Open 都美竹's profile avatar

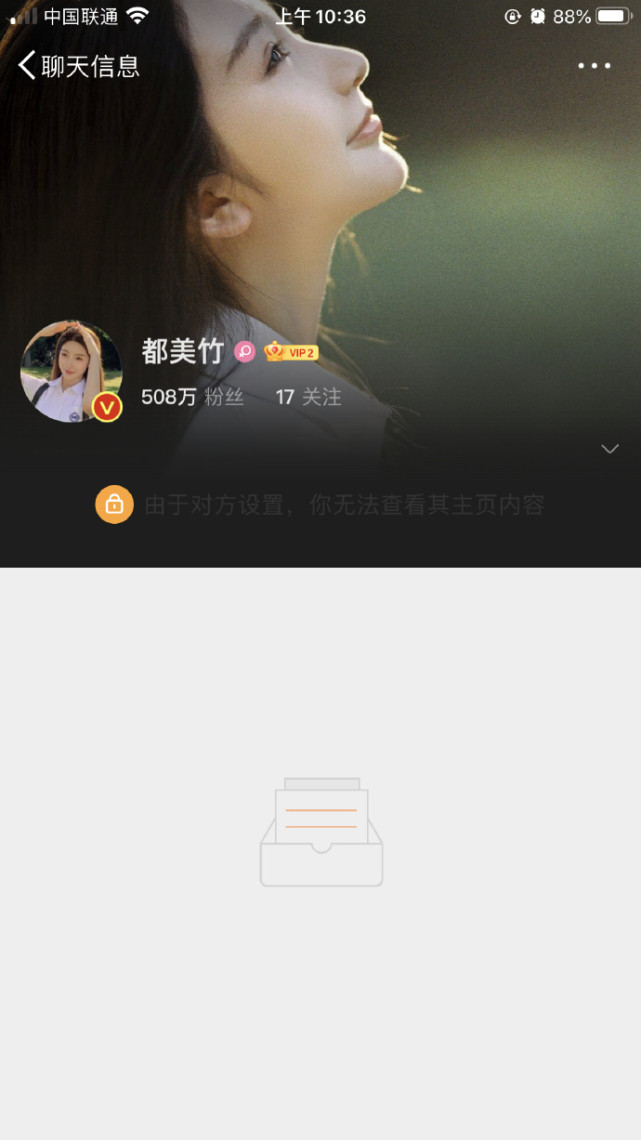click(x=70, y=371)
